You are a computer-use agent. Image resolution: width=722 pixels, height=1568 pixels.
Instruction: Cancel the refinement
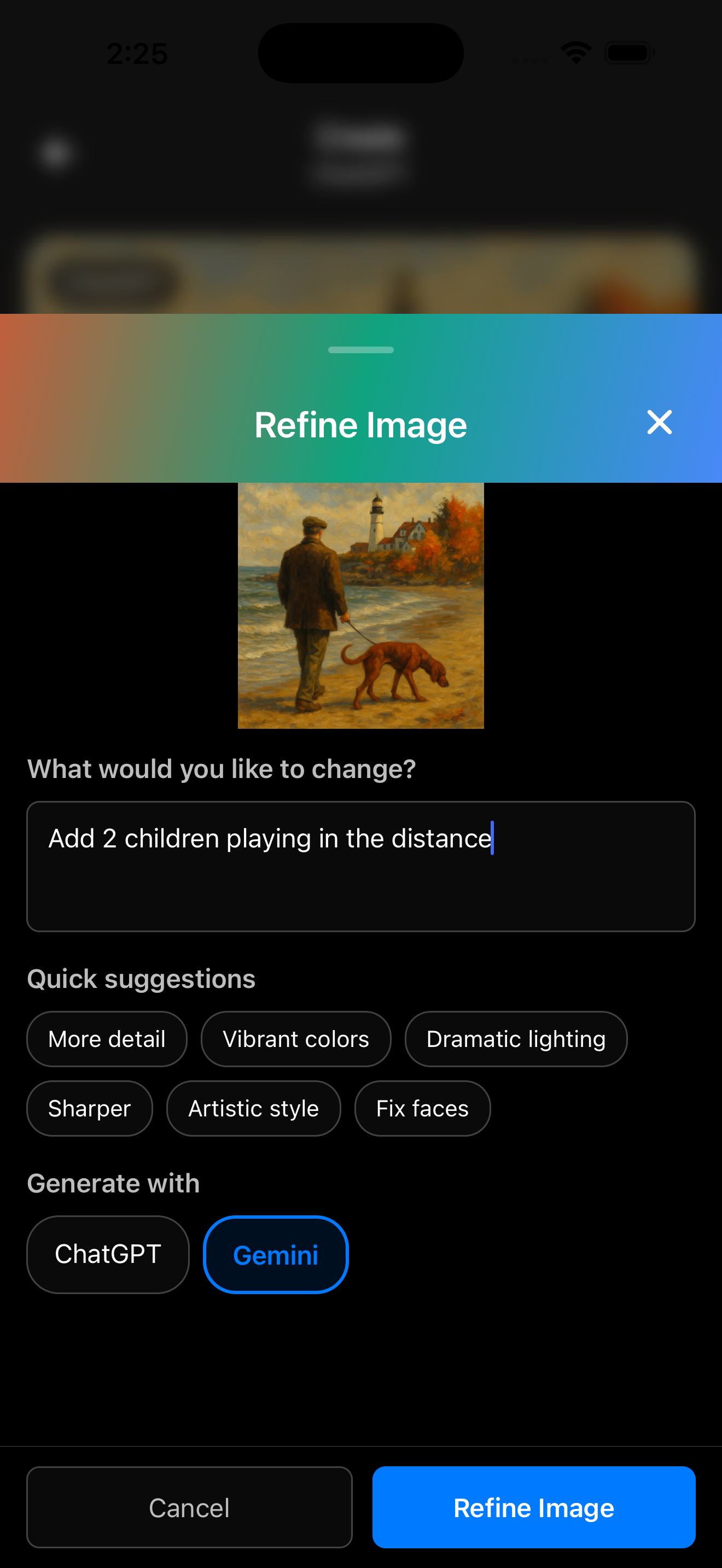(189, 1508)
